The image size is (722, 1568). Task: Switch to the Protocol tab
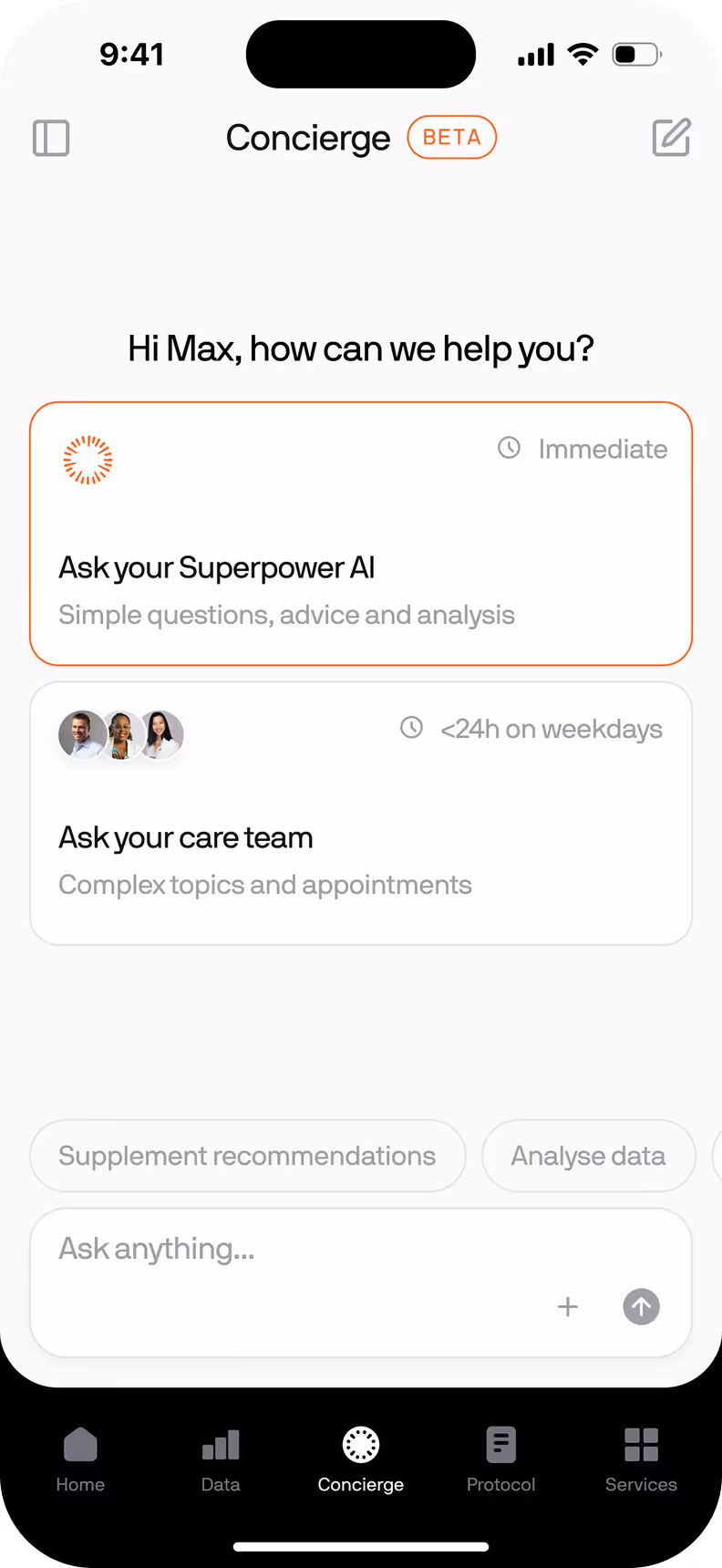click(501, 1459)
